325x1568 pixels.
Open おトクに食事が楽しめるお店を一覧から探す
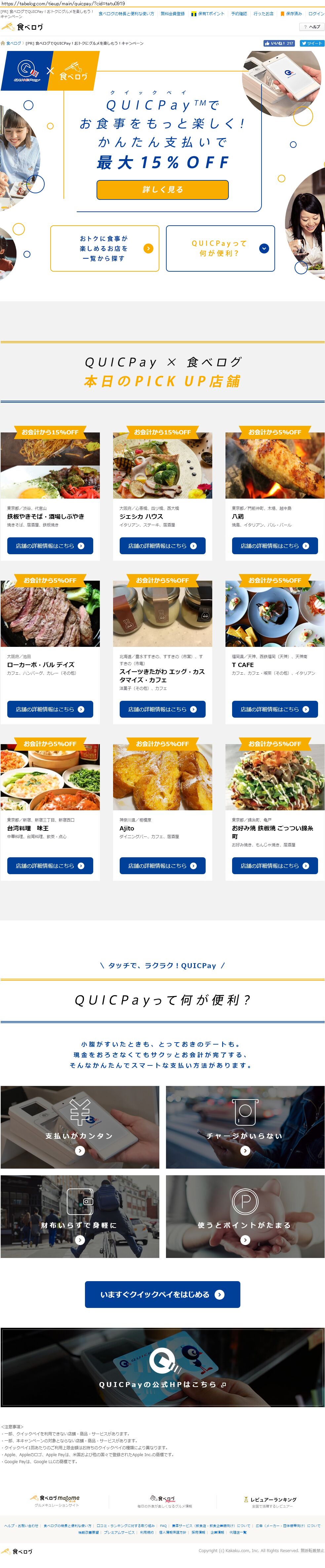[105, 248]
